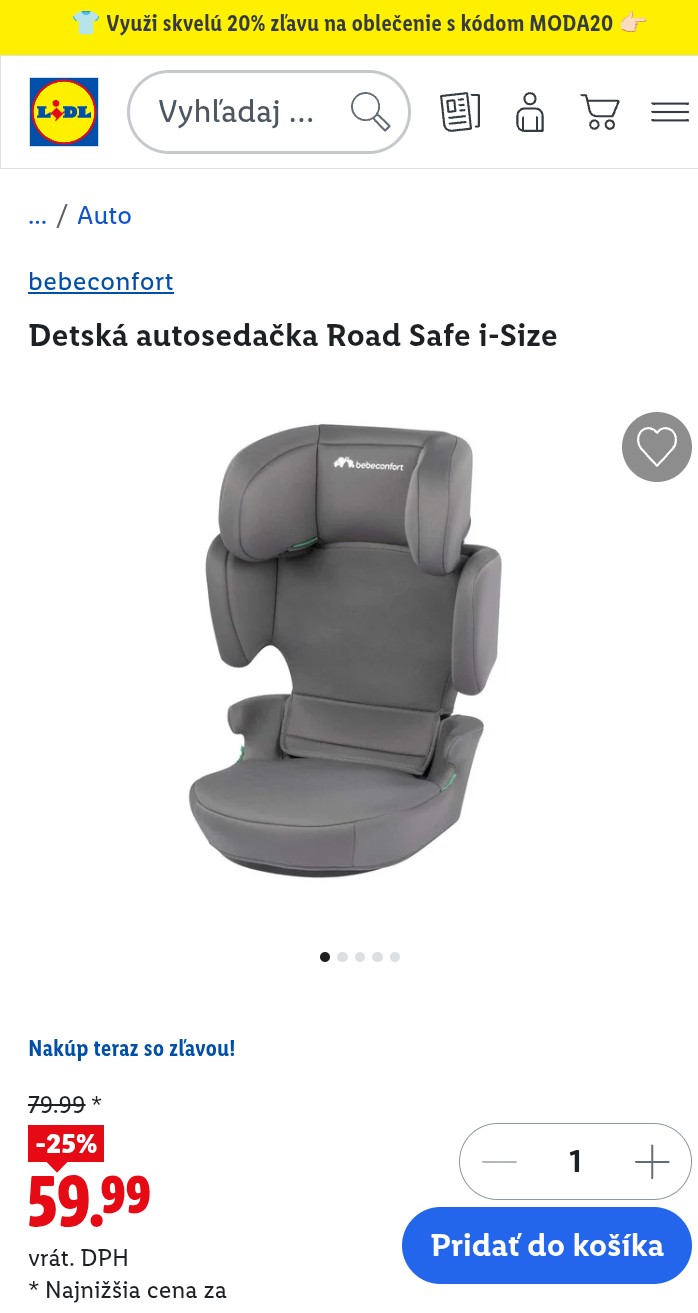
Task: Open the user account icon
Action: coord(530,112)
